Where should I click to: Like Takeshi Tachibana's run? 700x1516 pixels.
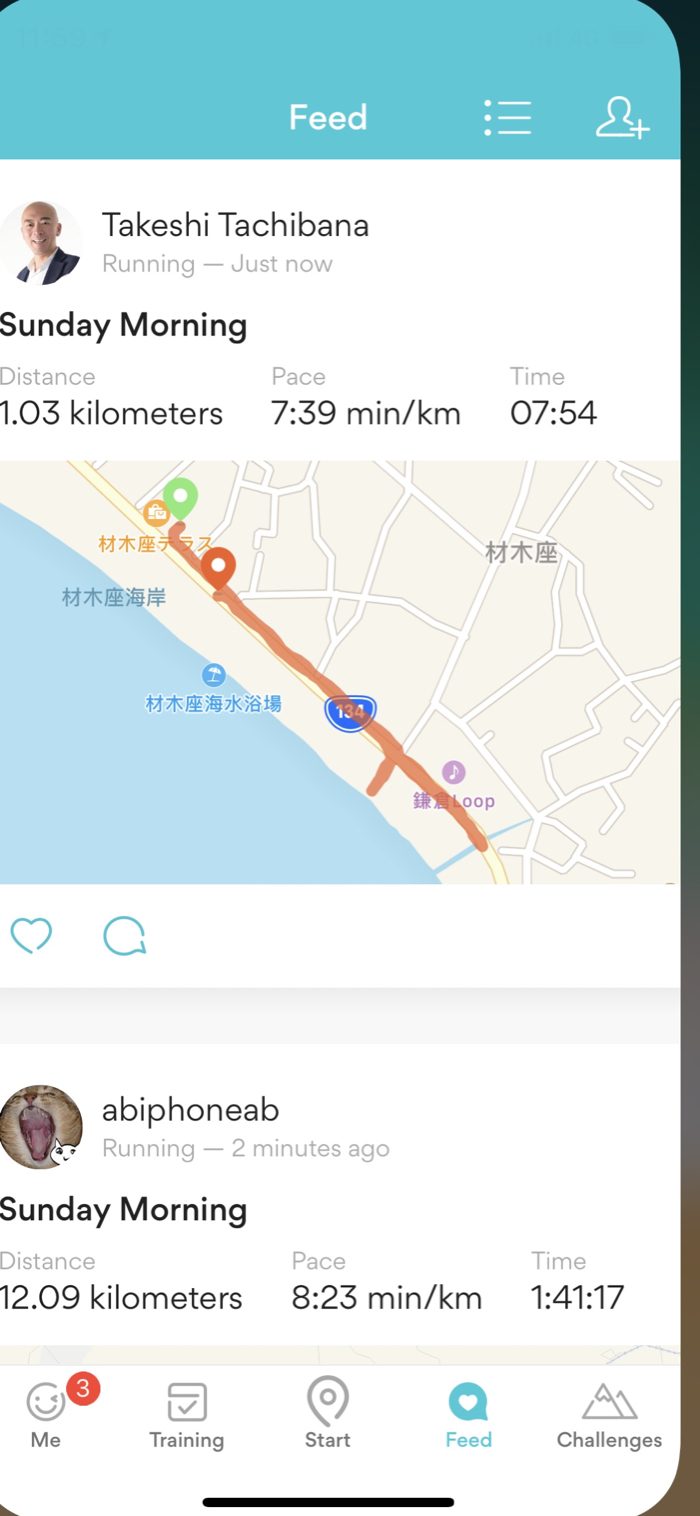[31, 936]
